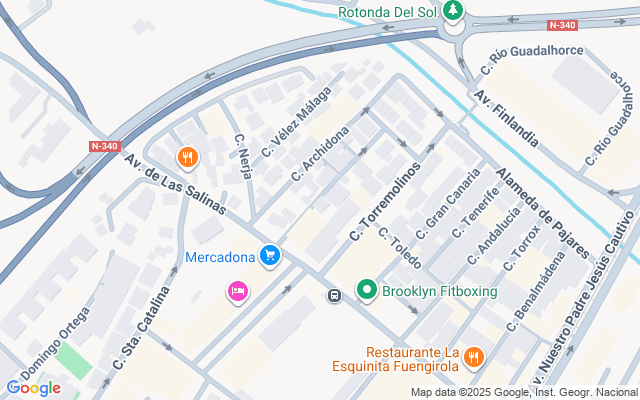This screenshot has height=400, width=640.
Task: Open the Mercadona supermarket marker
Action: [268, 257]
